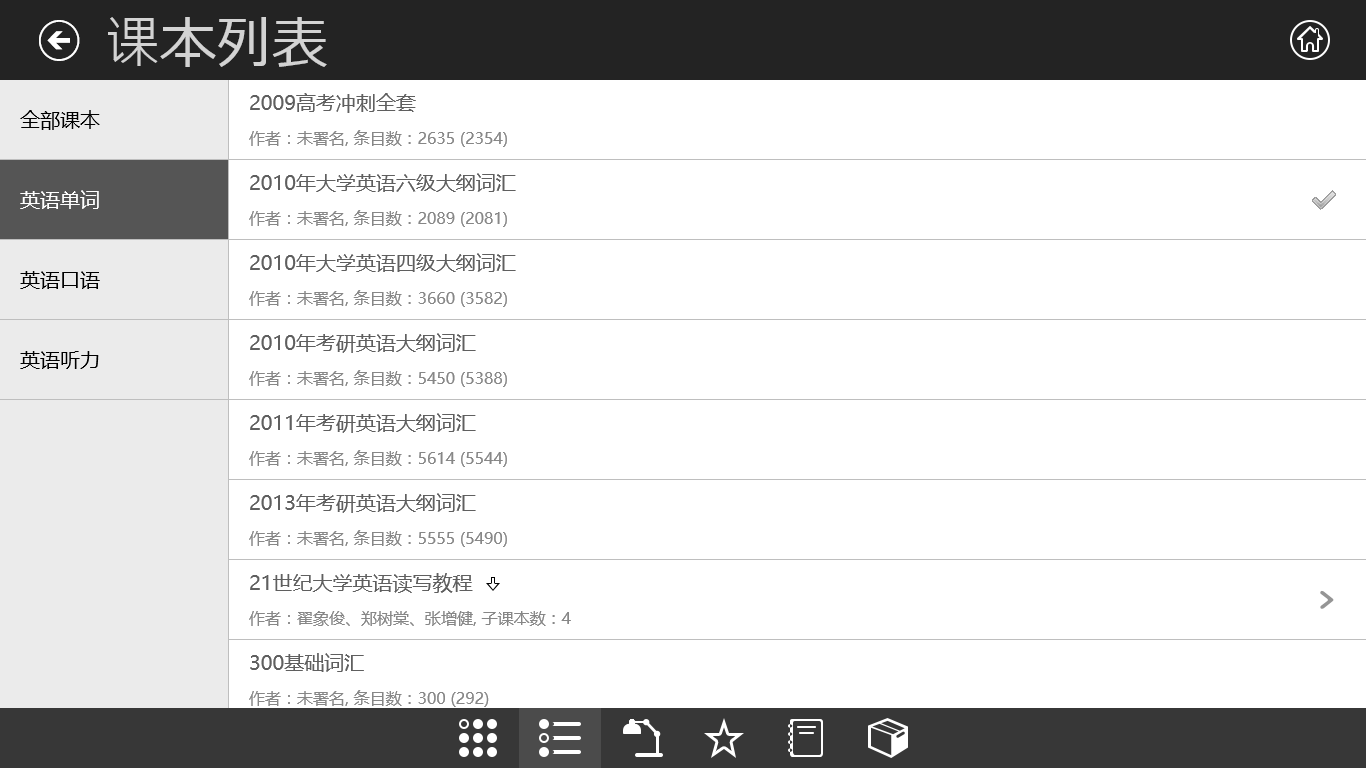Tap the list view icon in bottom bar
The width and height of the screenshot is (1366, 768).
[x=560, y=738]
